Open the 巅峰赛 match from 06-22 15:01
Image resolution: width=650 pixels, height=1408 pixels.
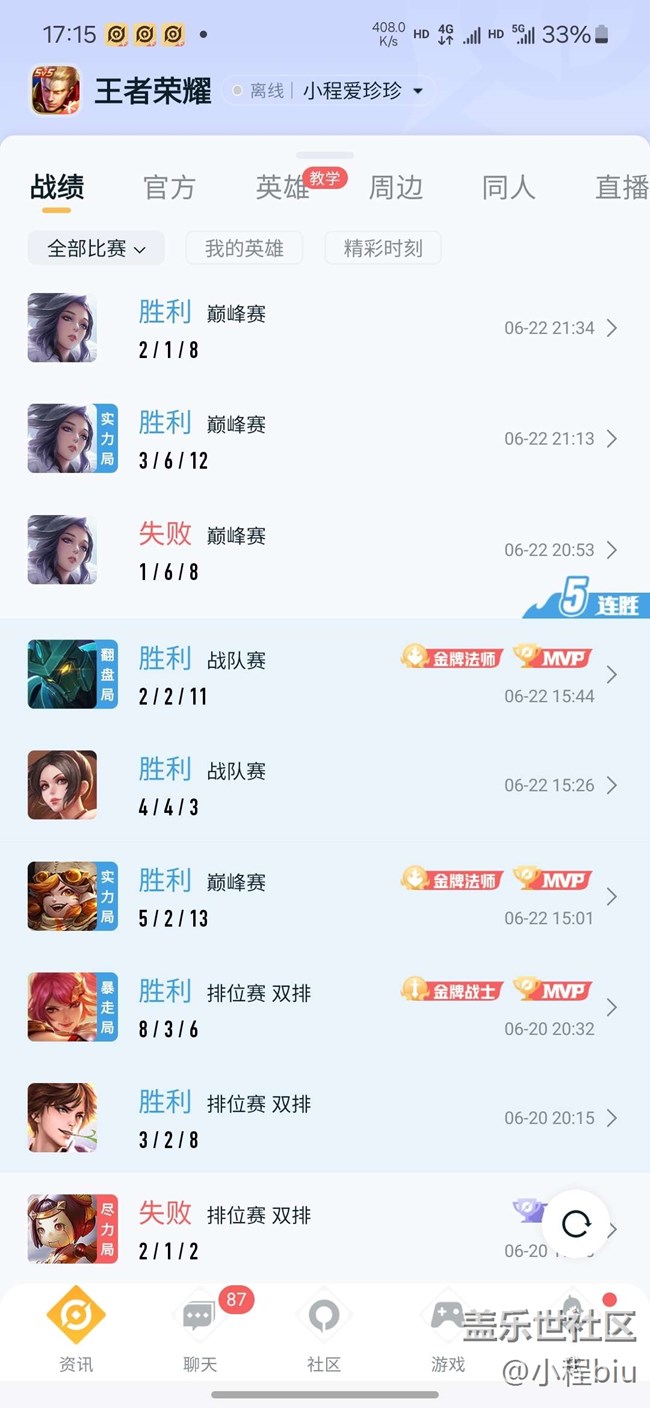pyautogui.click(x=325, y=896)
